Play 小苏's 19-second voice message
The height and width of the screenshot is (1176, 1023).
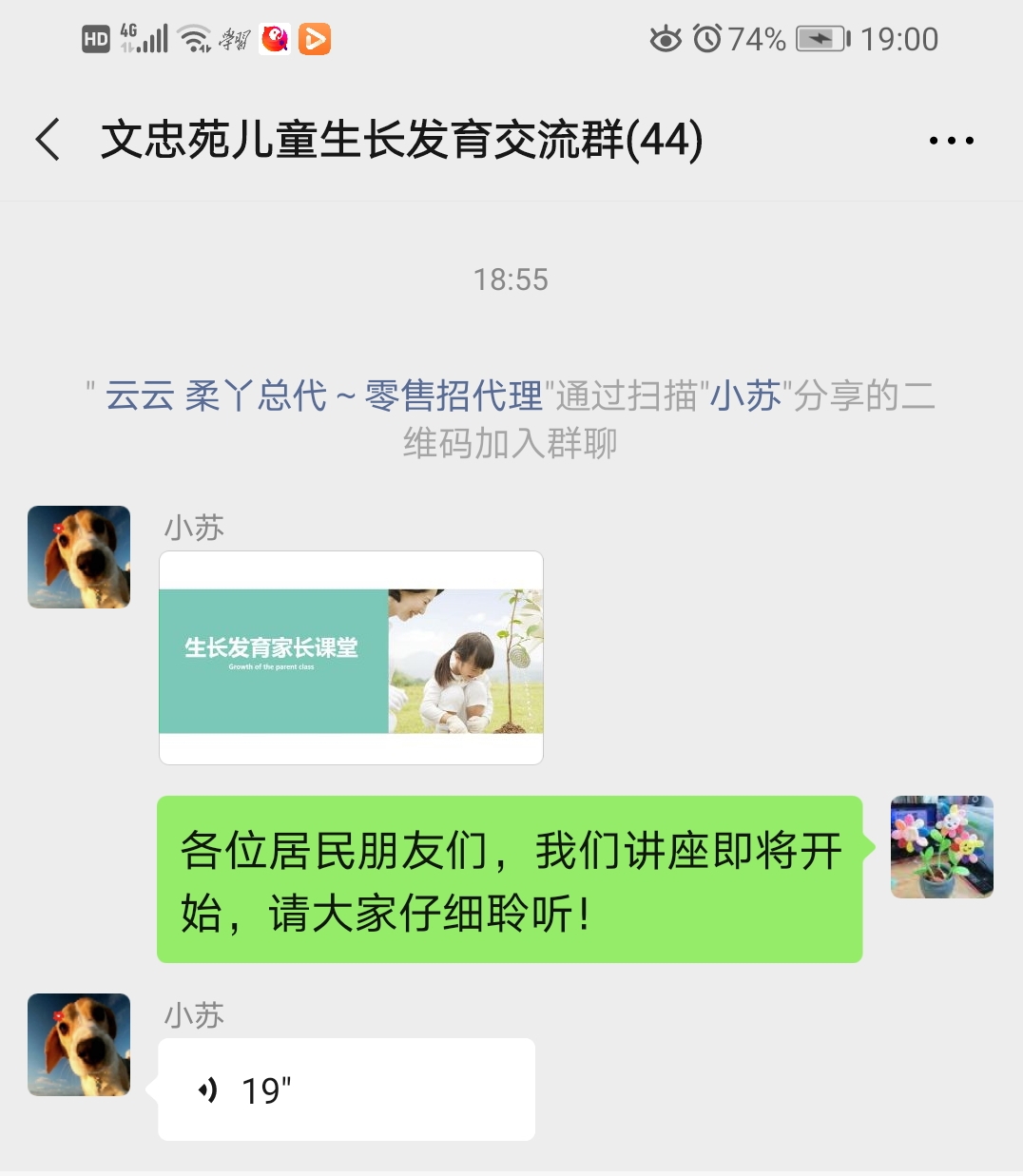345,1089
